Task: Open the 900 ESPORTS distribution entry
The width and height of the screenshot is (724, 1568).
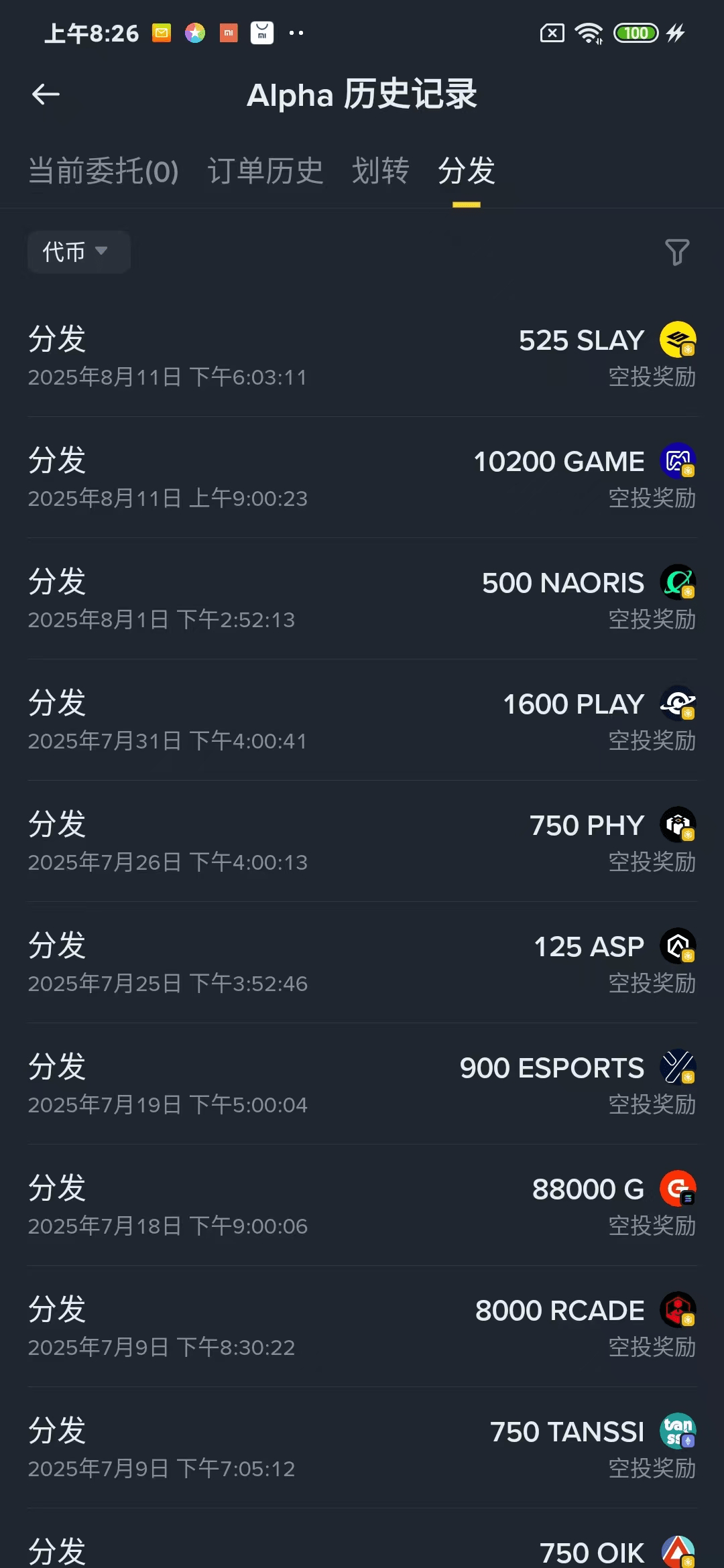Action: pos(362,1084)
